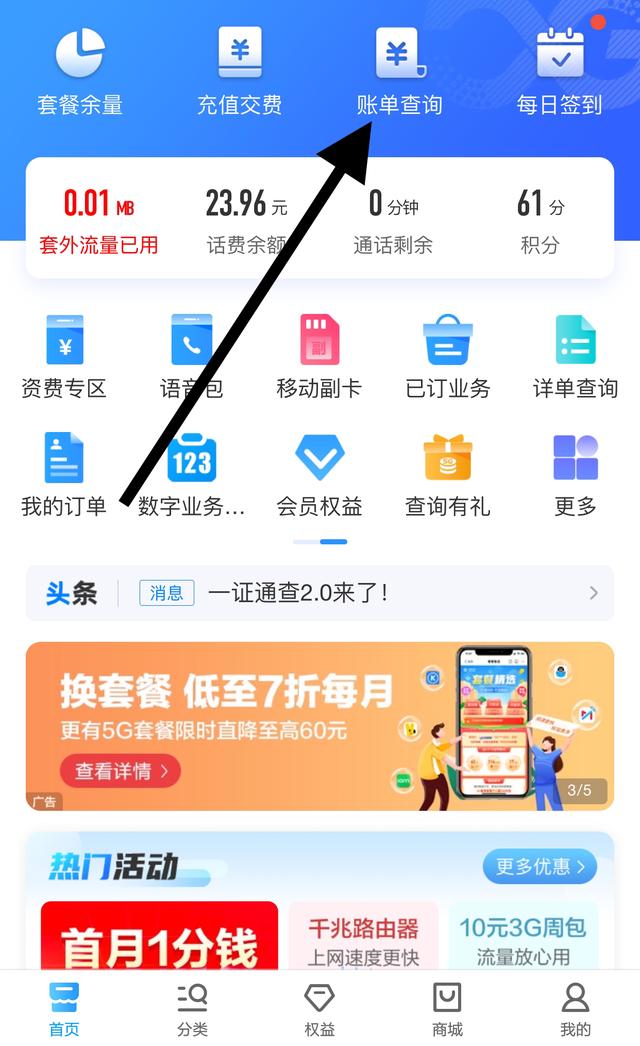The image size is (640, 1046).
Task: Open 账单查询 bill inquiry
Action: click(x=399, y=70)
